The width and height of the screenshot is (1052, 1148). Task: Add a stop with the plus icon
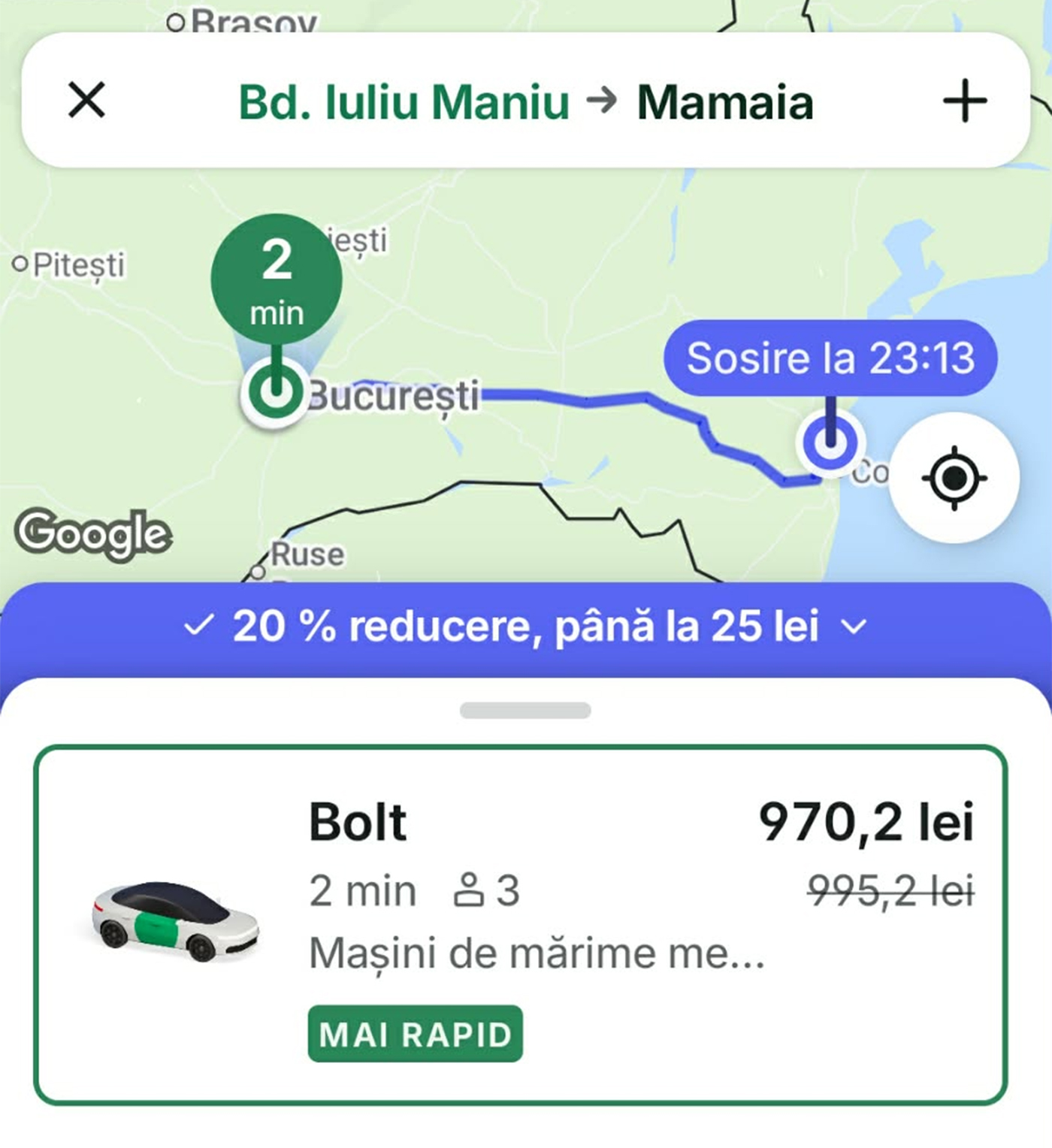pyautogui.click(x=965, y=101)
